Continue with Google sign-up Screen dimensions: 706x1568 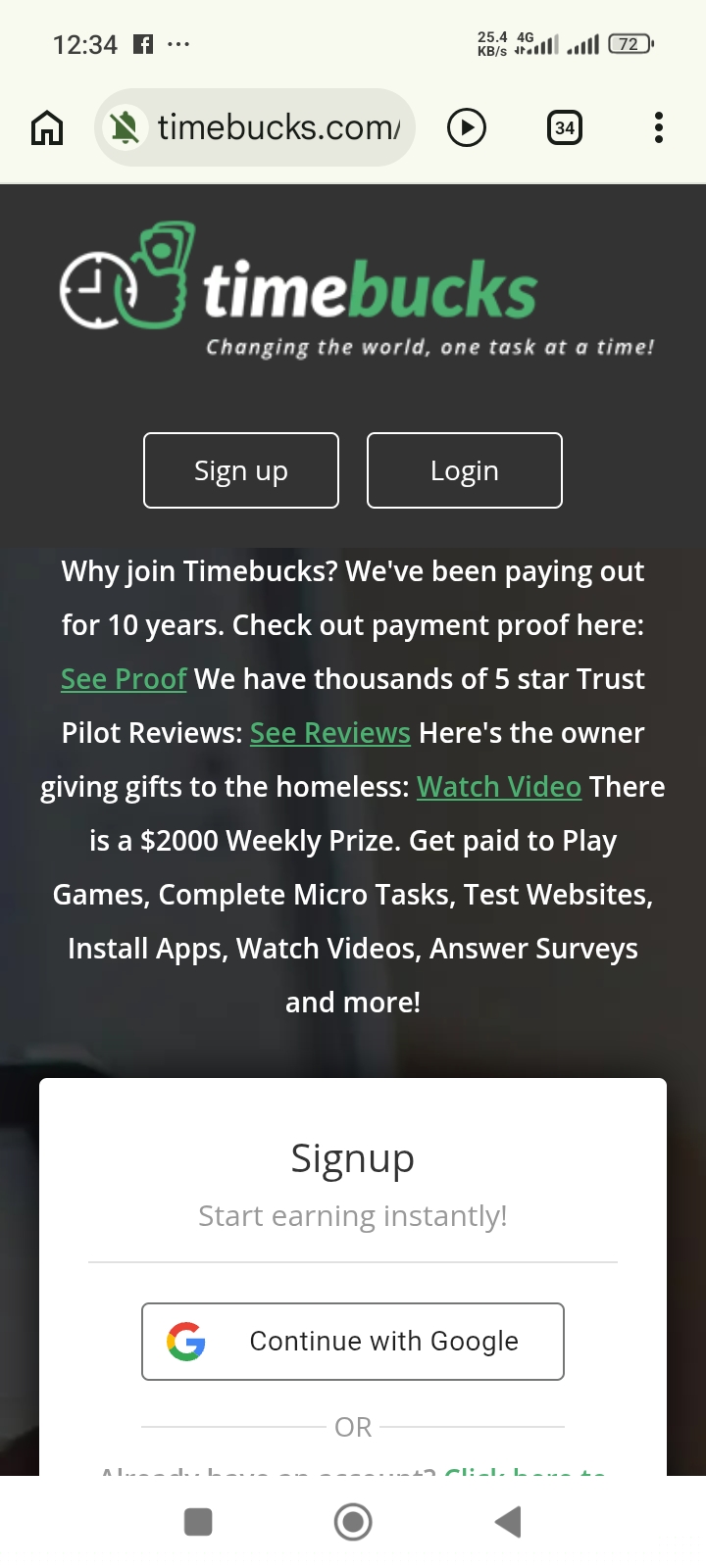[353, 1341]
